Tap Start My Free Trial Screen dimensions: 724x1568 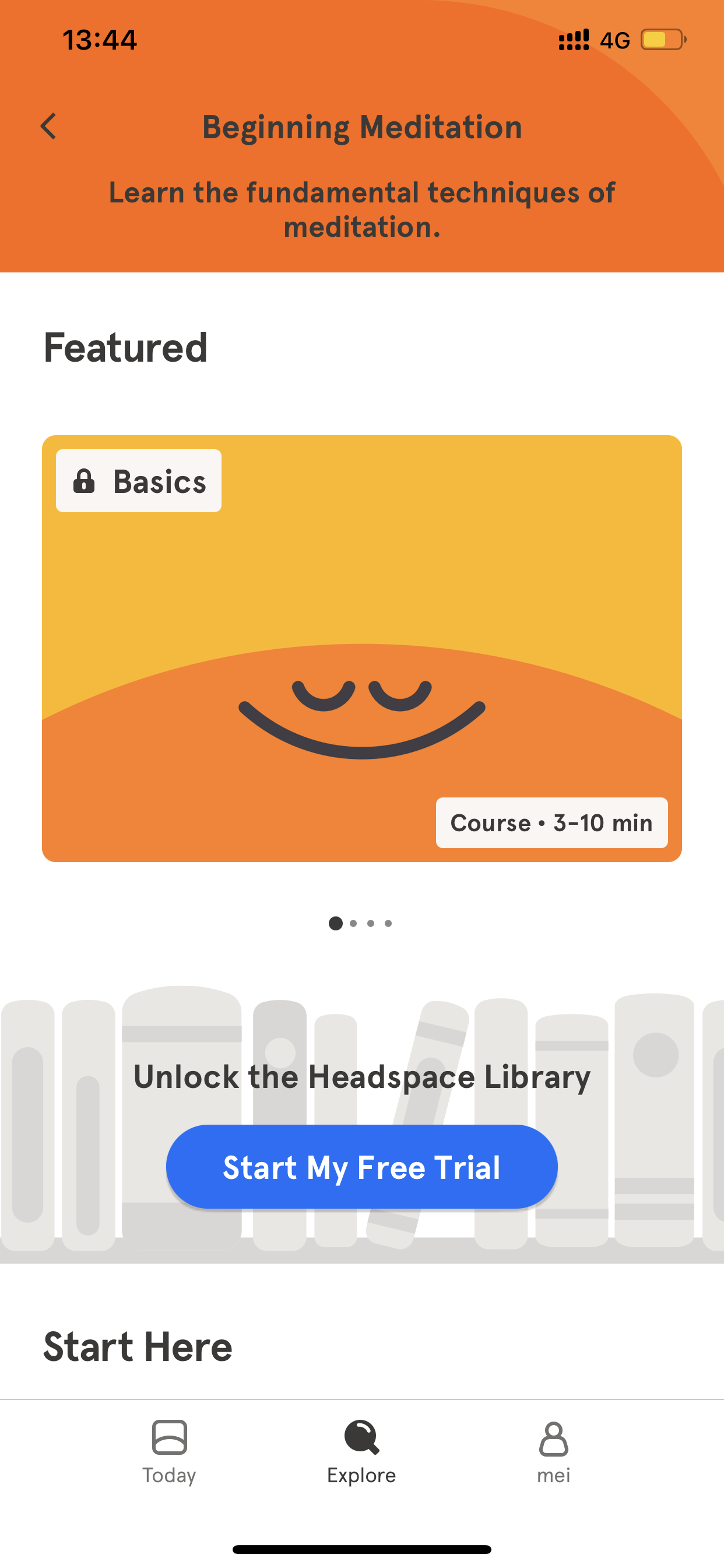362,1167
